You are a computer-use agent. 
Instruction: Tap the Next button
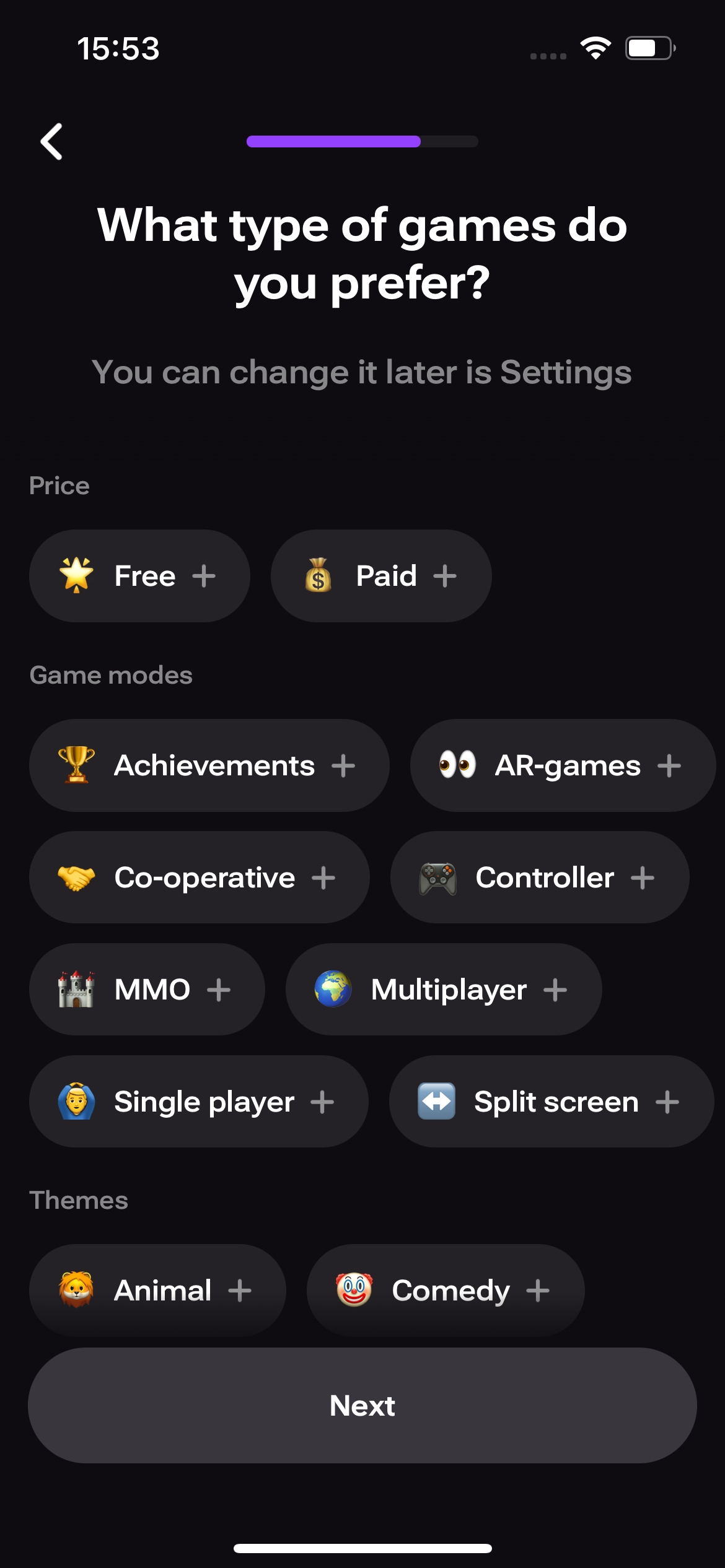click(362, 1406)
